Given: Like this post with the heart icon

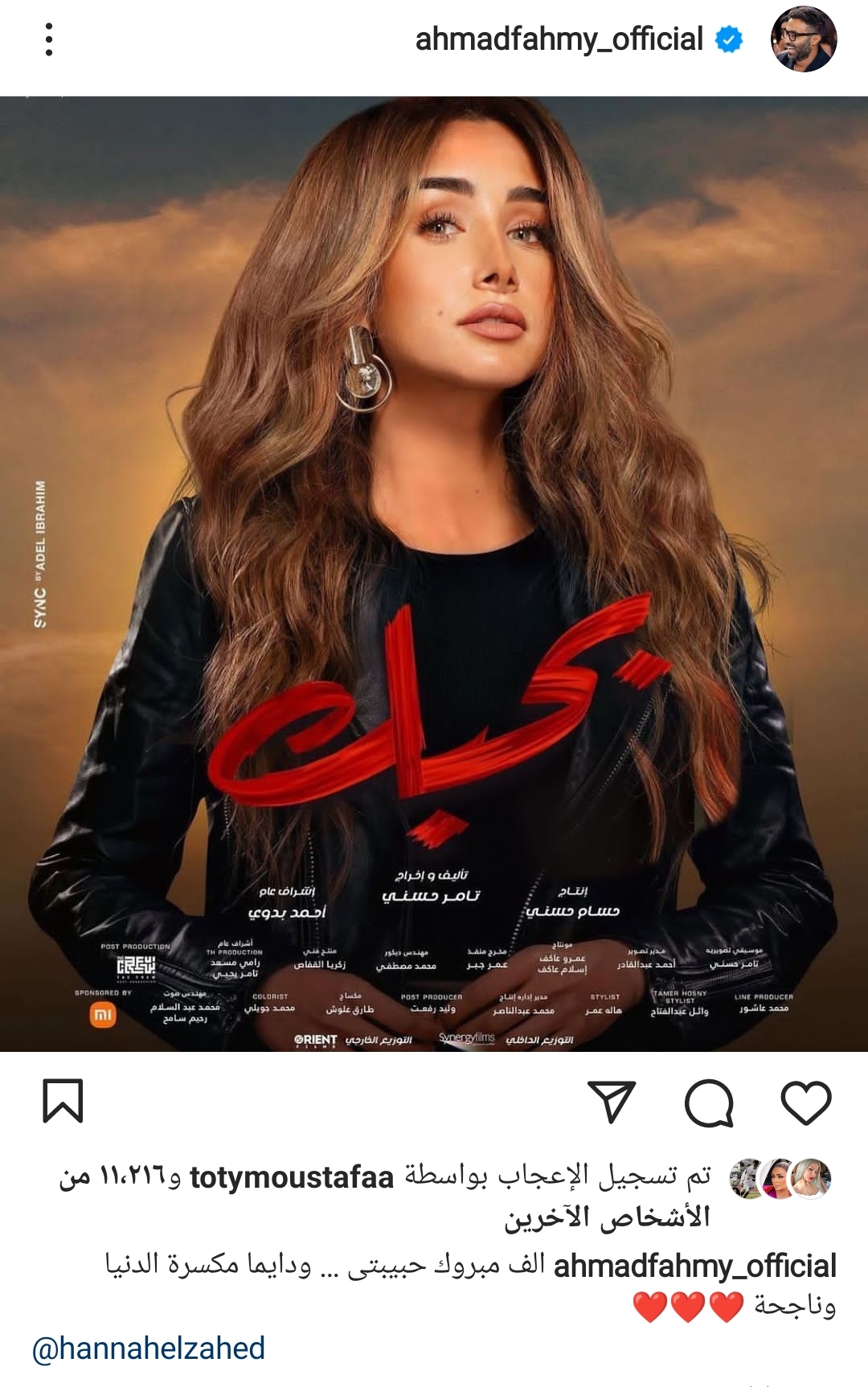Looking at the screenshot, I should click(x=805, y=1102).
